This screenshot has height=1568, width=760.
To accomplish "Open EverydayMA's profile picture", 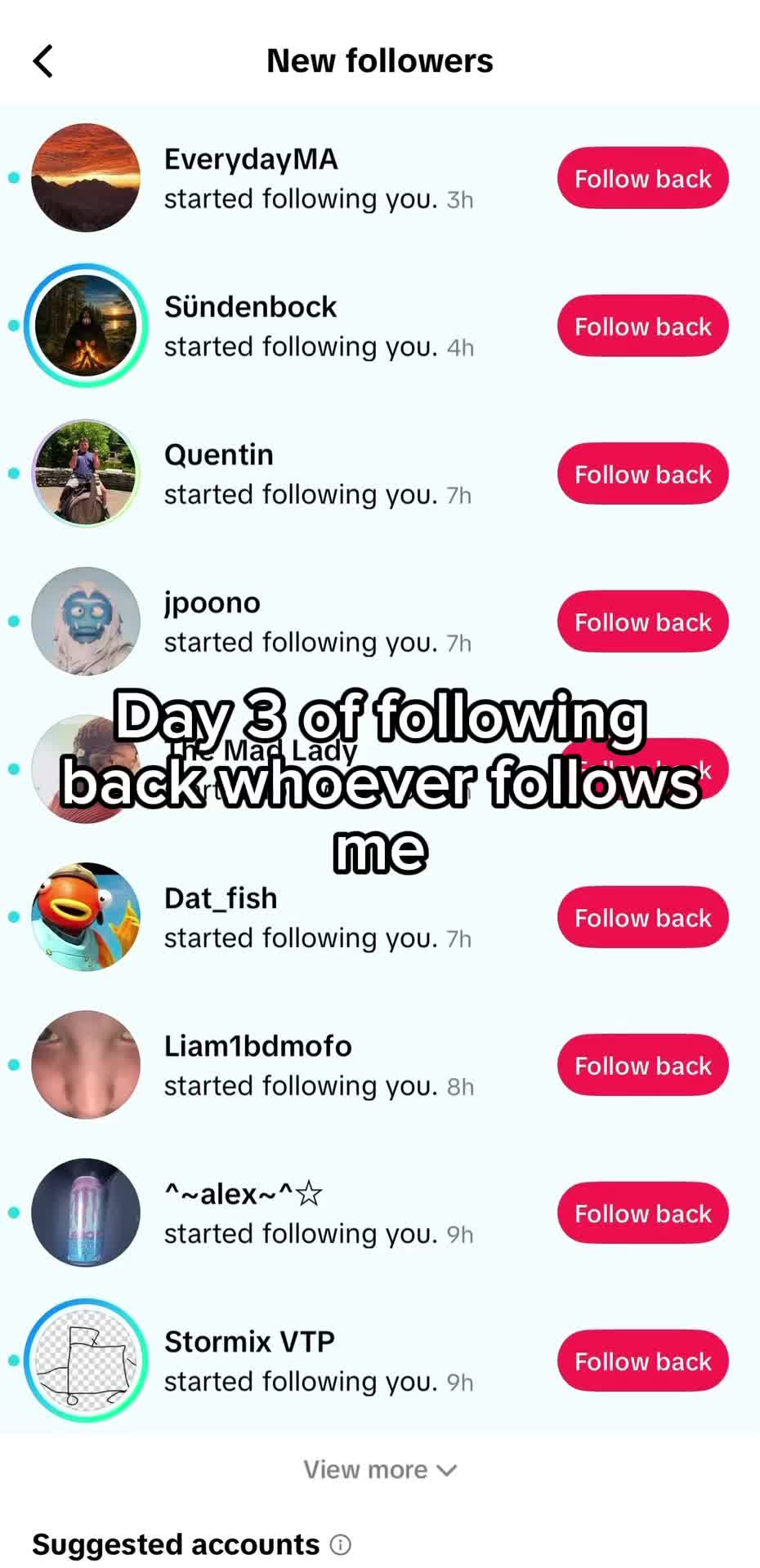I will [86, 178].
